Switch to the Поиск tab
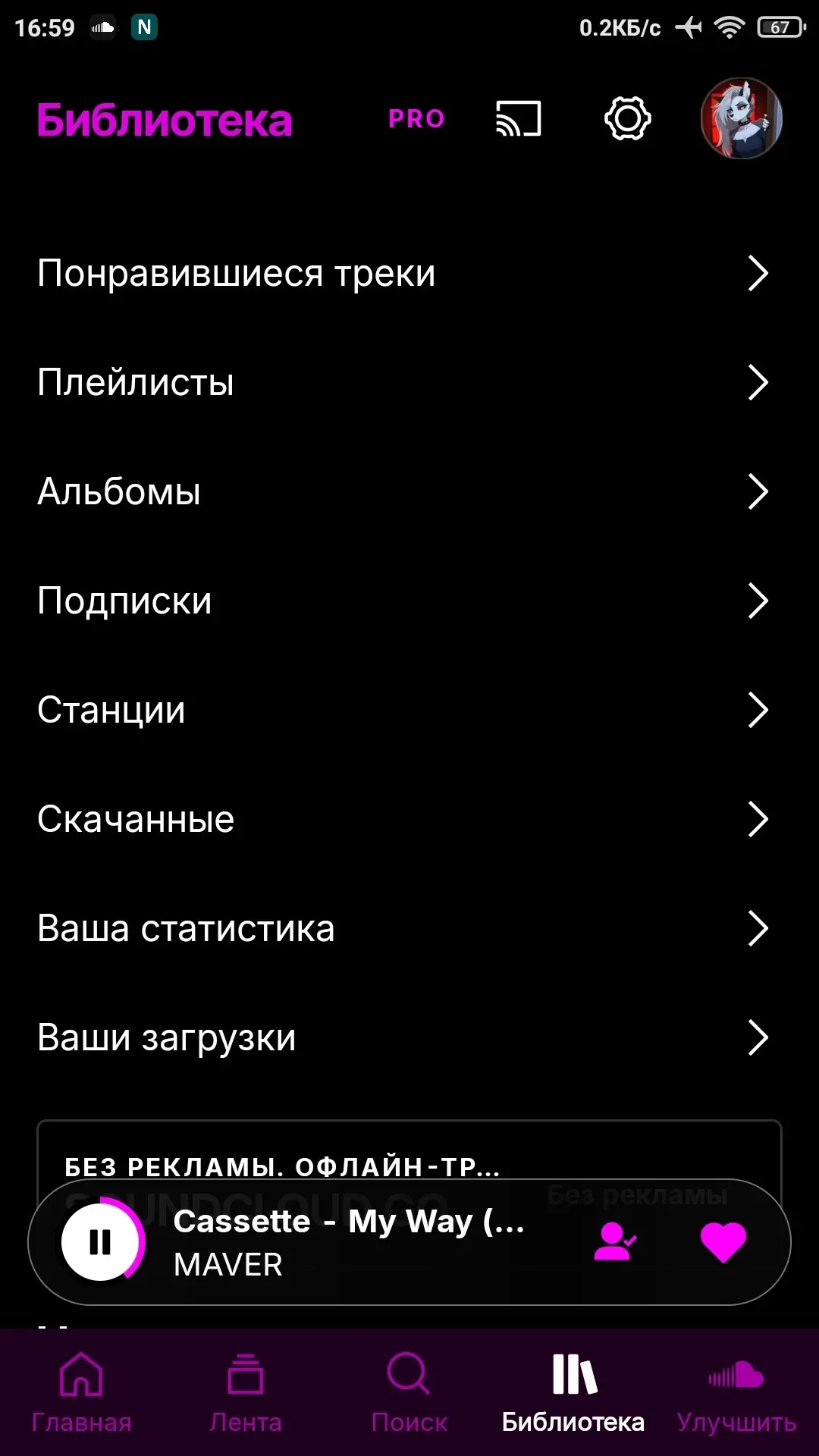This screenshot has width=819, height=1456. [x=409, y=1394]
